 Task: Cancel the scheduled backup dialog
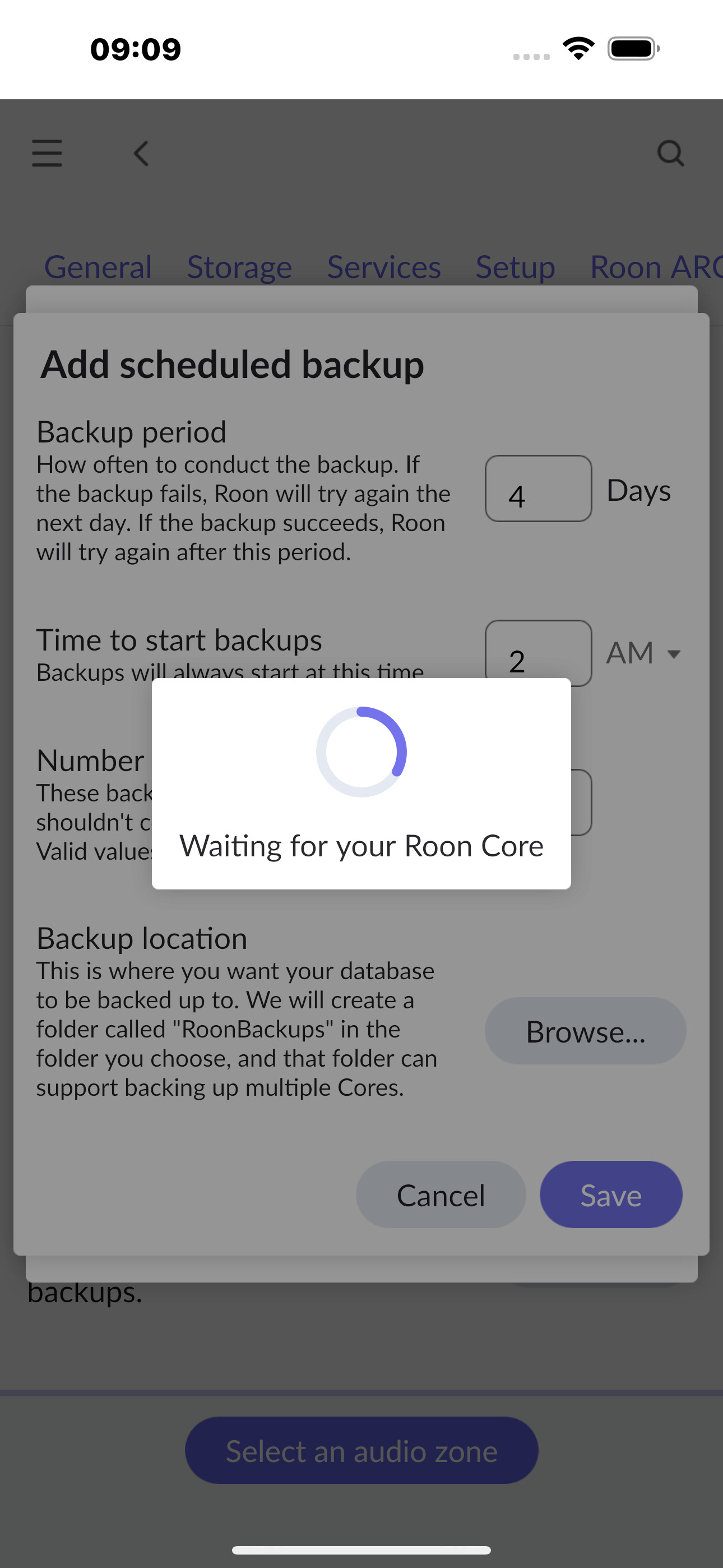[x=441, y=1195]
